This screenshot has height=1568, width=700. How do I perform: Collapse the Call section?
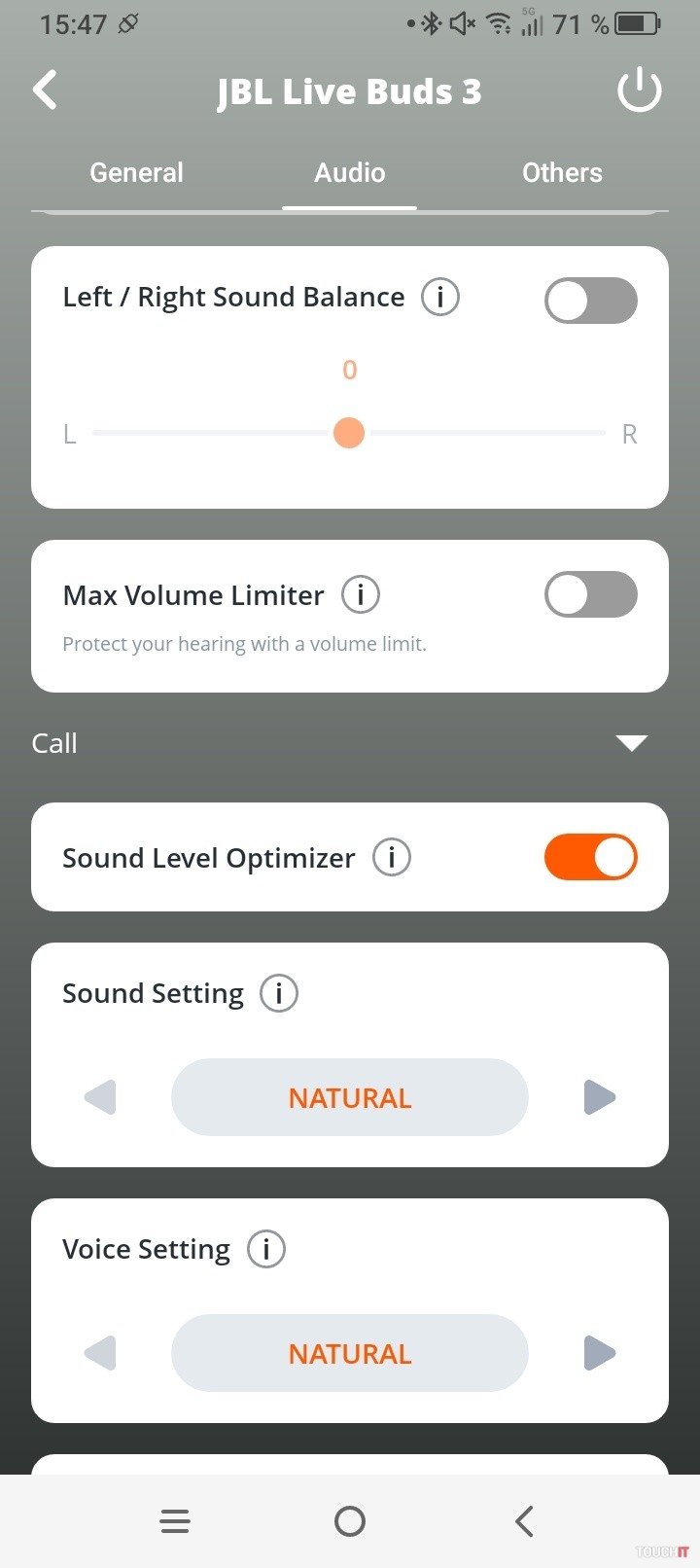(631, 743)
